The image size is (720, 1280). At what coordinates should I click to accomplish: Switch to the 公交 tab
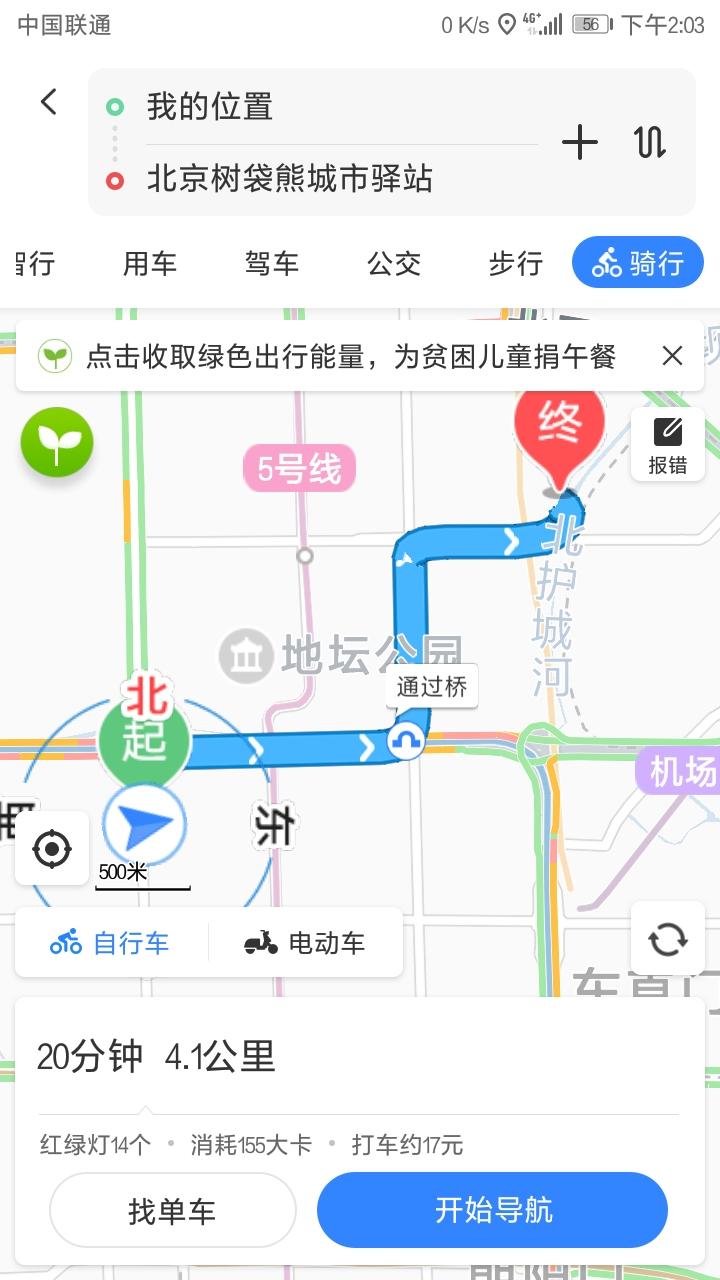(394, 263)
